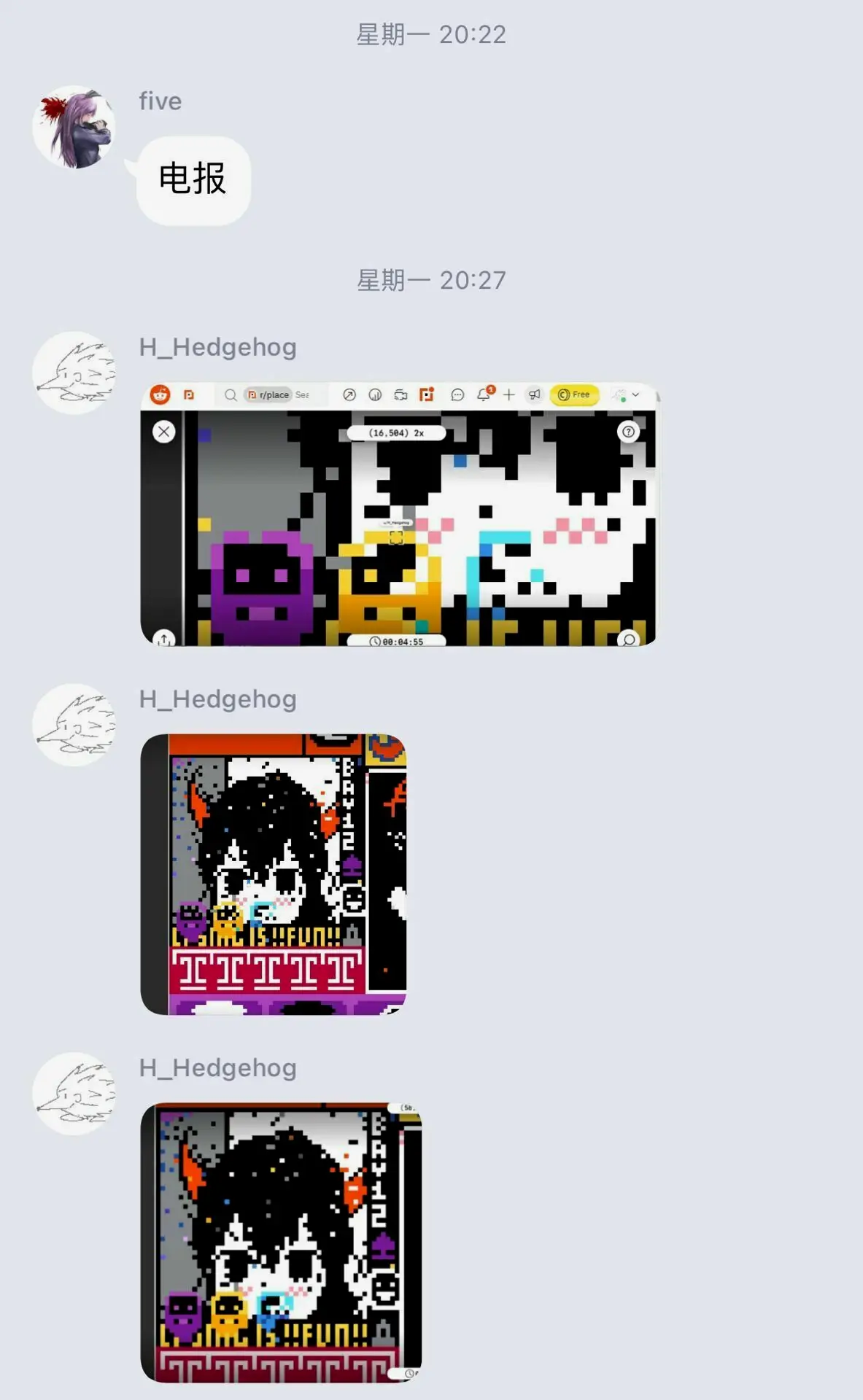
Task: Tap five's 电报 message bubble
Action: 193,179
